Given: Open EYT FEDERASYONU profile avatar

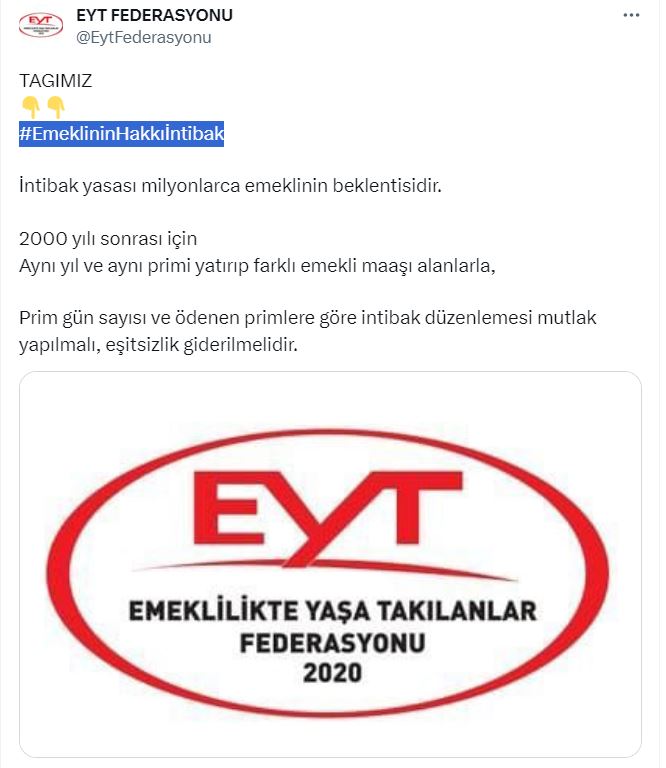Looking at the screenshot, I should coord(41,26).
